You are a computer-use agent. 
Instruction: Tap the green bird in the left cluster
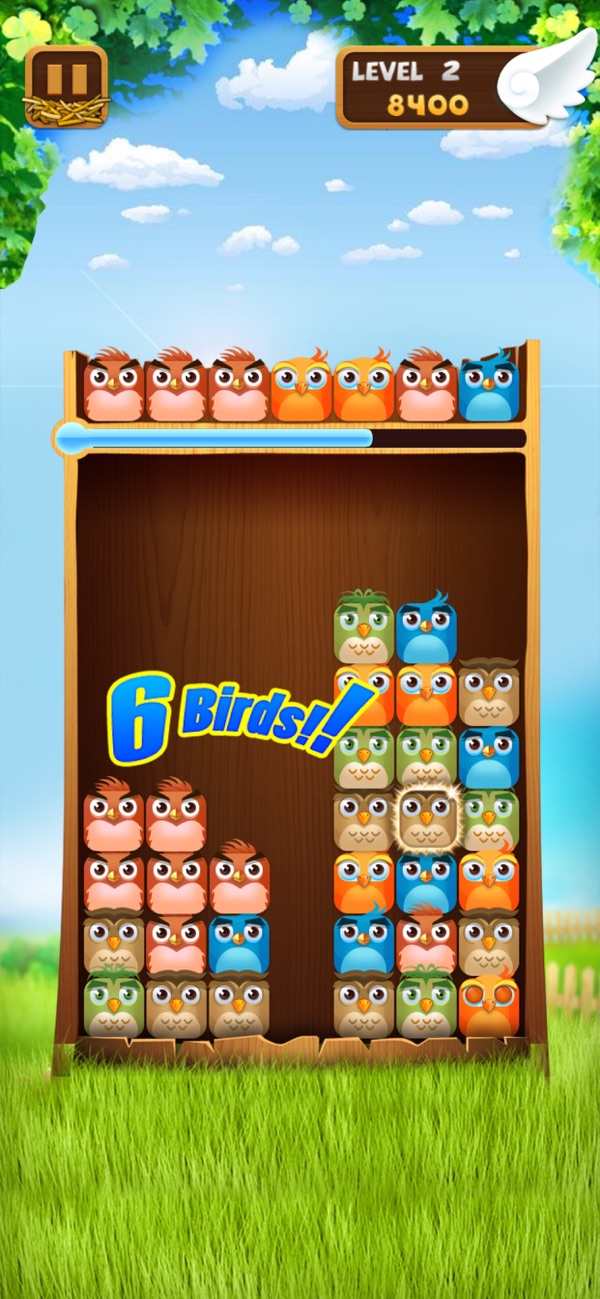114,1005
